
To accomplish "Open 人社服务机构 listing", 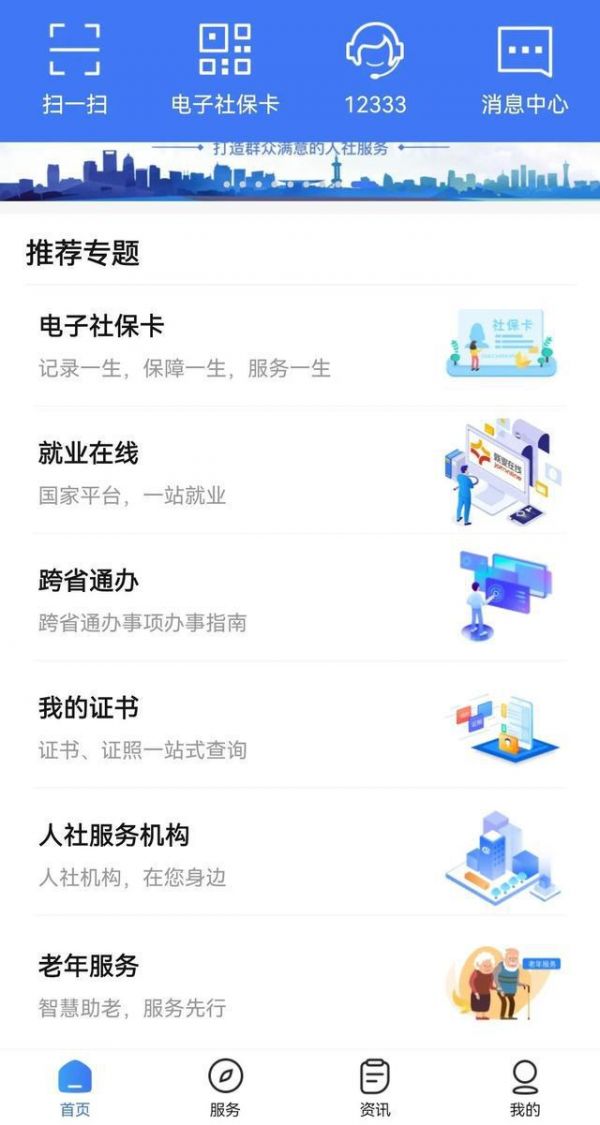I will click(300, 853).
